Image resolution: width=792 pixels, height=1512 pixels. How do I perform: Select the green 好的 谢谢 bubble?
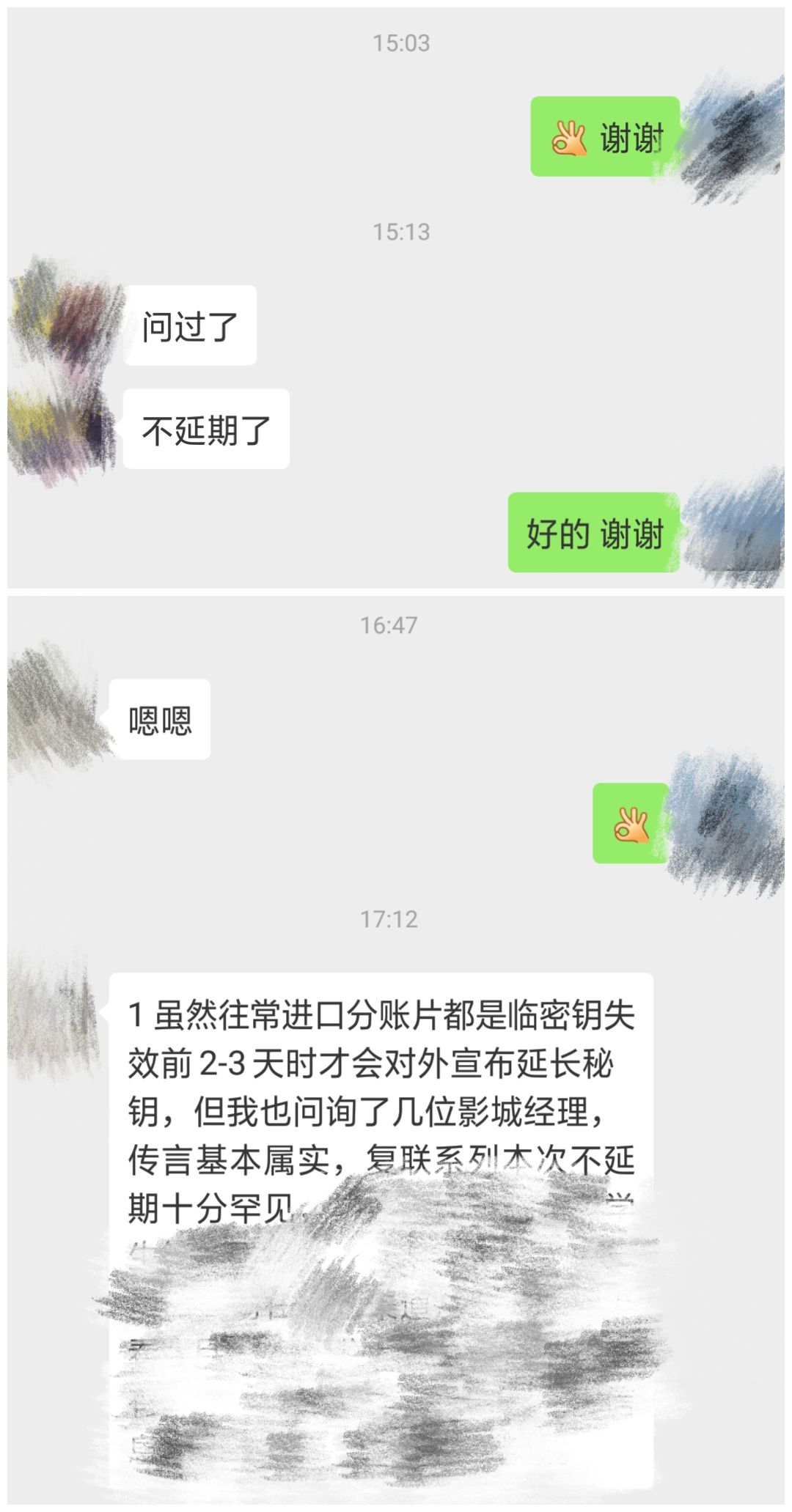[594, 535]
